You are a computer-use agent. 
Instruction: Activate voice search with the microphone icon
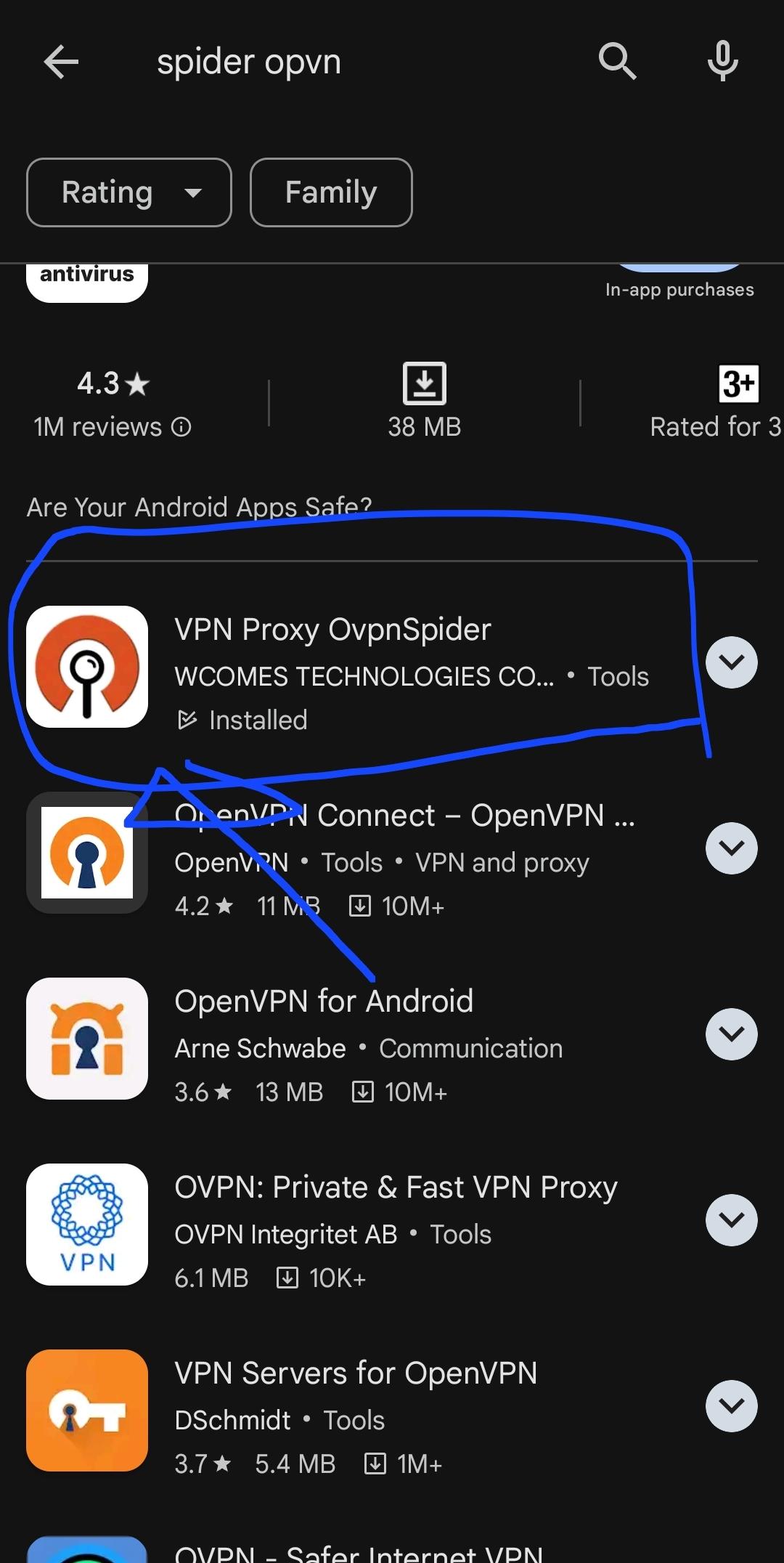click(x=722, y=62)
